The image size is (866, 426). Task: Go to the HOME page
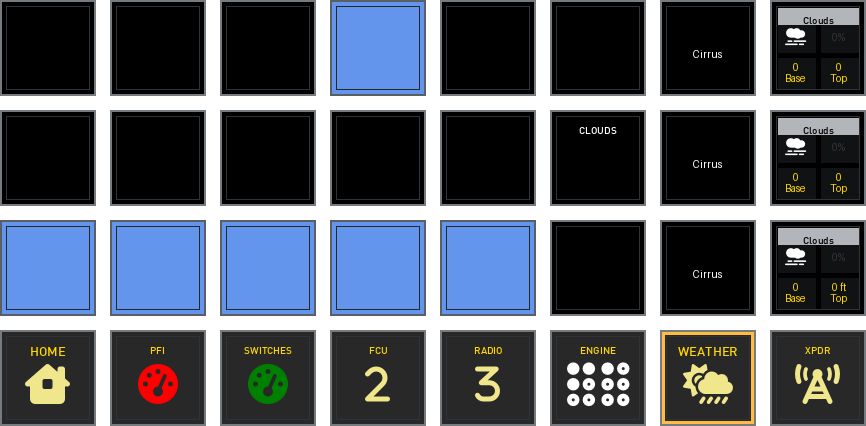point(48,378)
